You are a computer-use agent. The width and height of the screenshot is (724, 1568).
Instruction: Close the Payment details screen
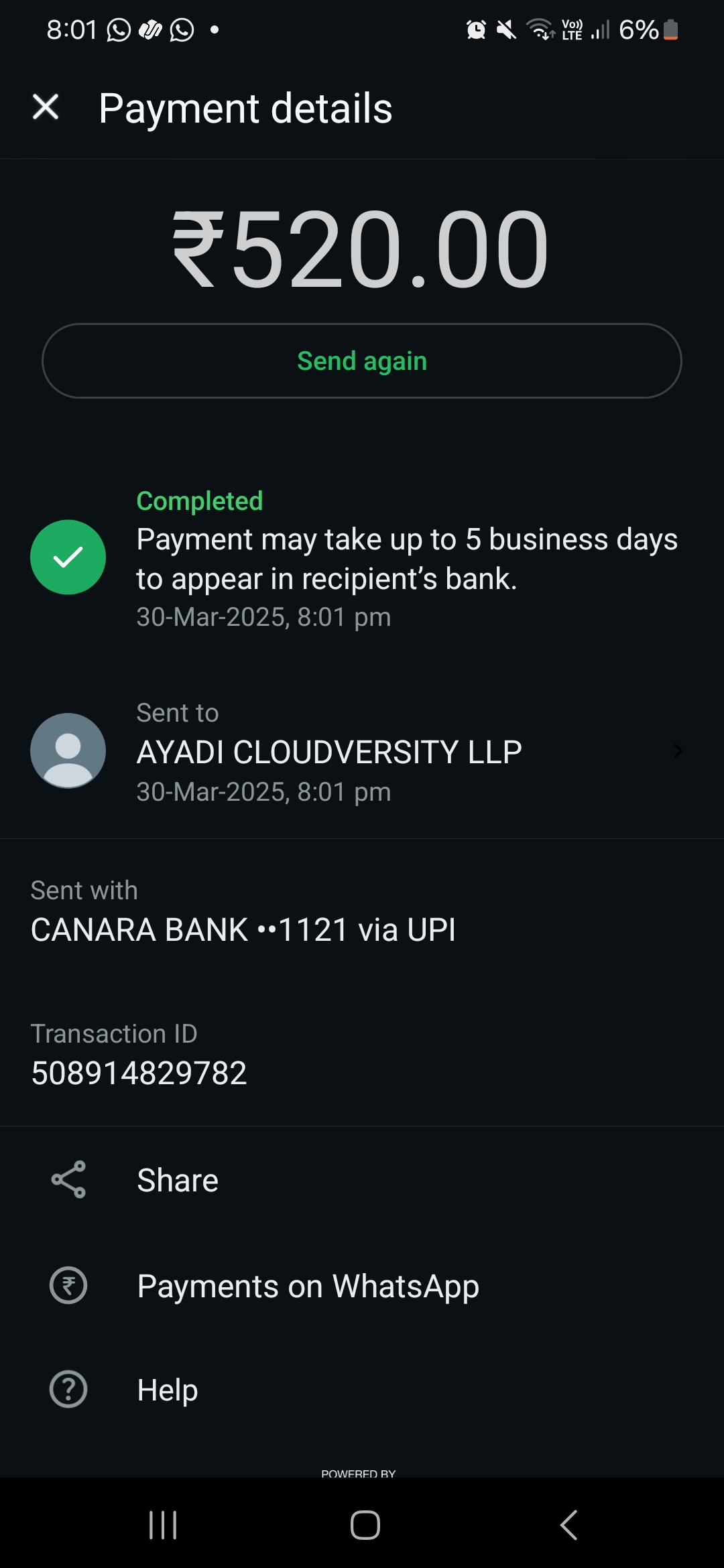pos(46,107)
